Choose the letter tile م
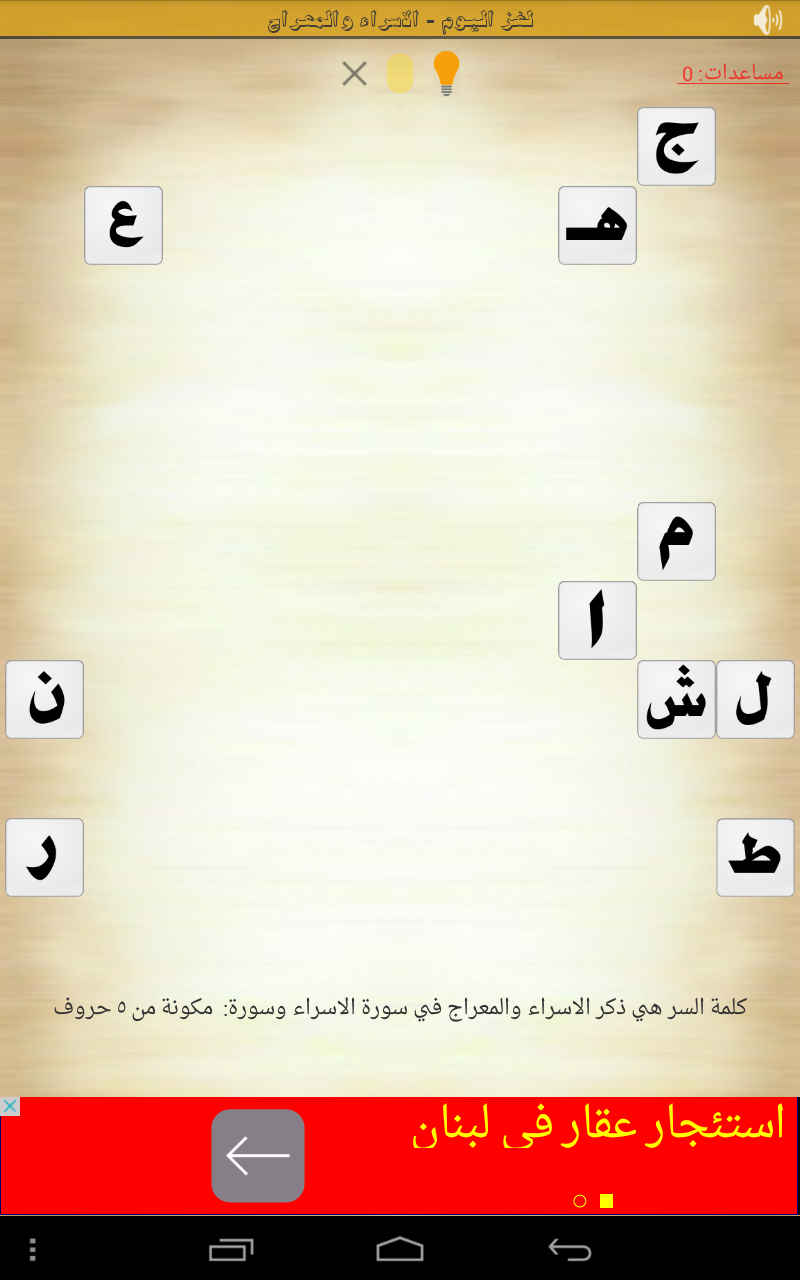The height and width of the screenshot is (1280, 800). click(x=676, y=541)
